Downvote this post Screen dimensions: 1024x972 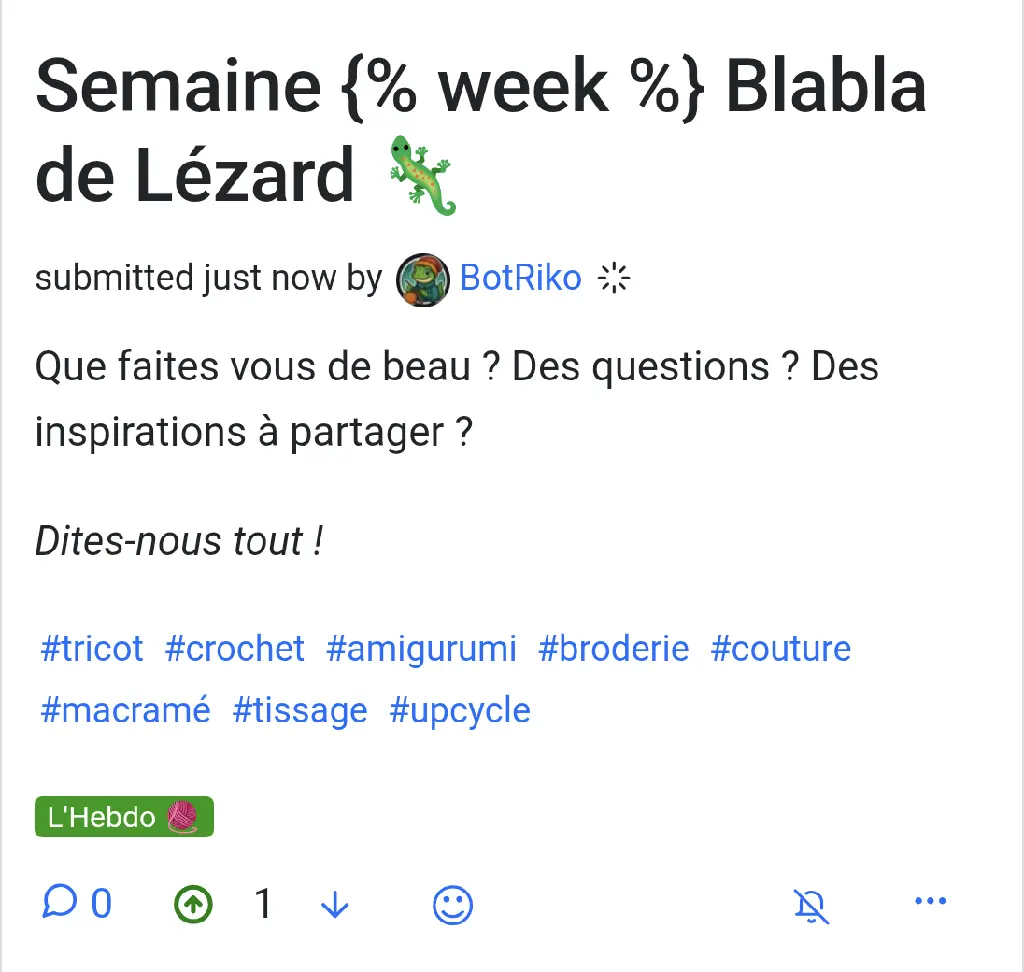(x=334, y=905)
